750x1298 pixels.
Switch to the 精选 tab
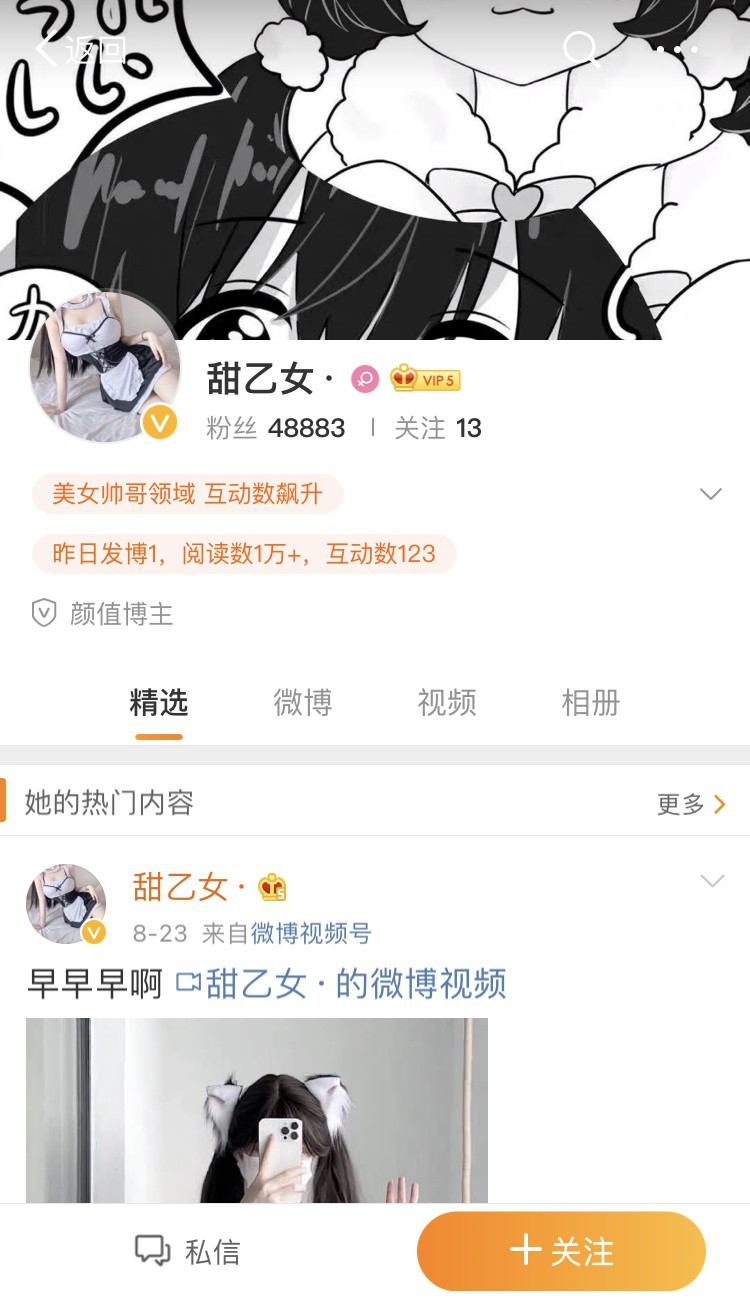point(159,703)
